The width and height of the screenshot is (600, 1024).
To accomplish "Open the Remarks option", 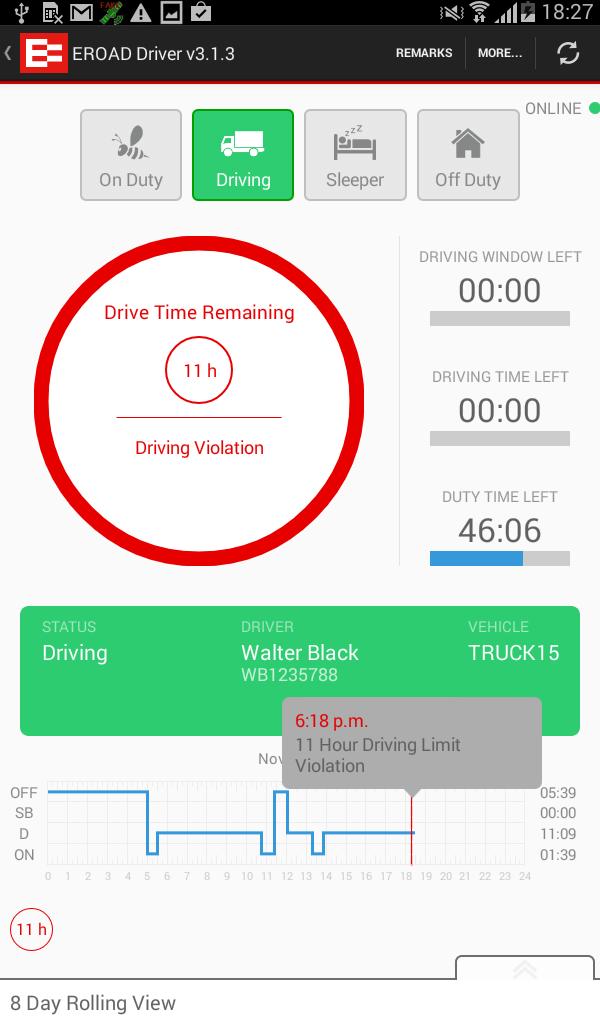I will [424, 53].
